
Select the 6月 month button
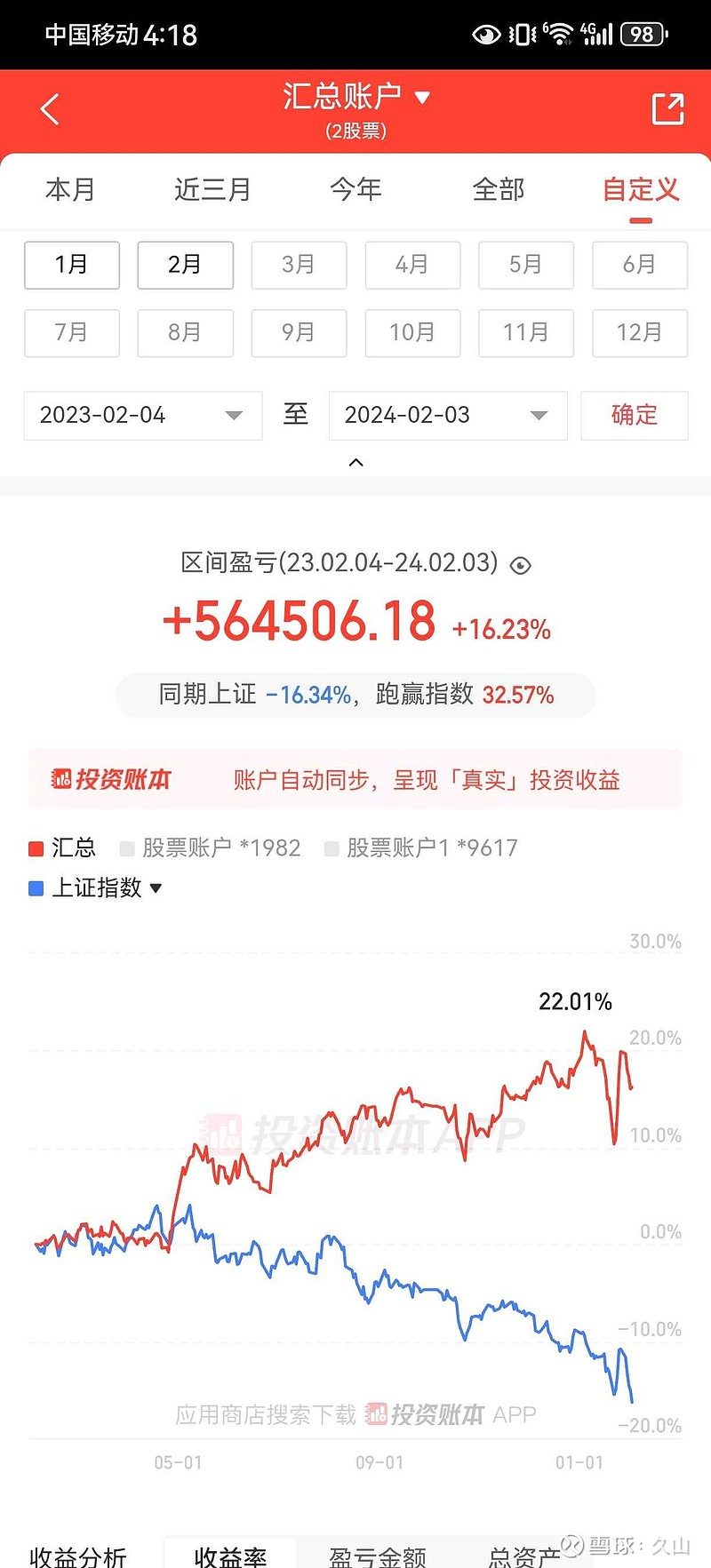pyautogui.click(x=639, y=265)
